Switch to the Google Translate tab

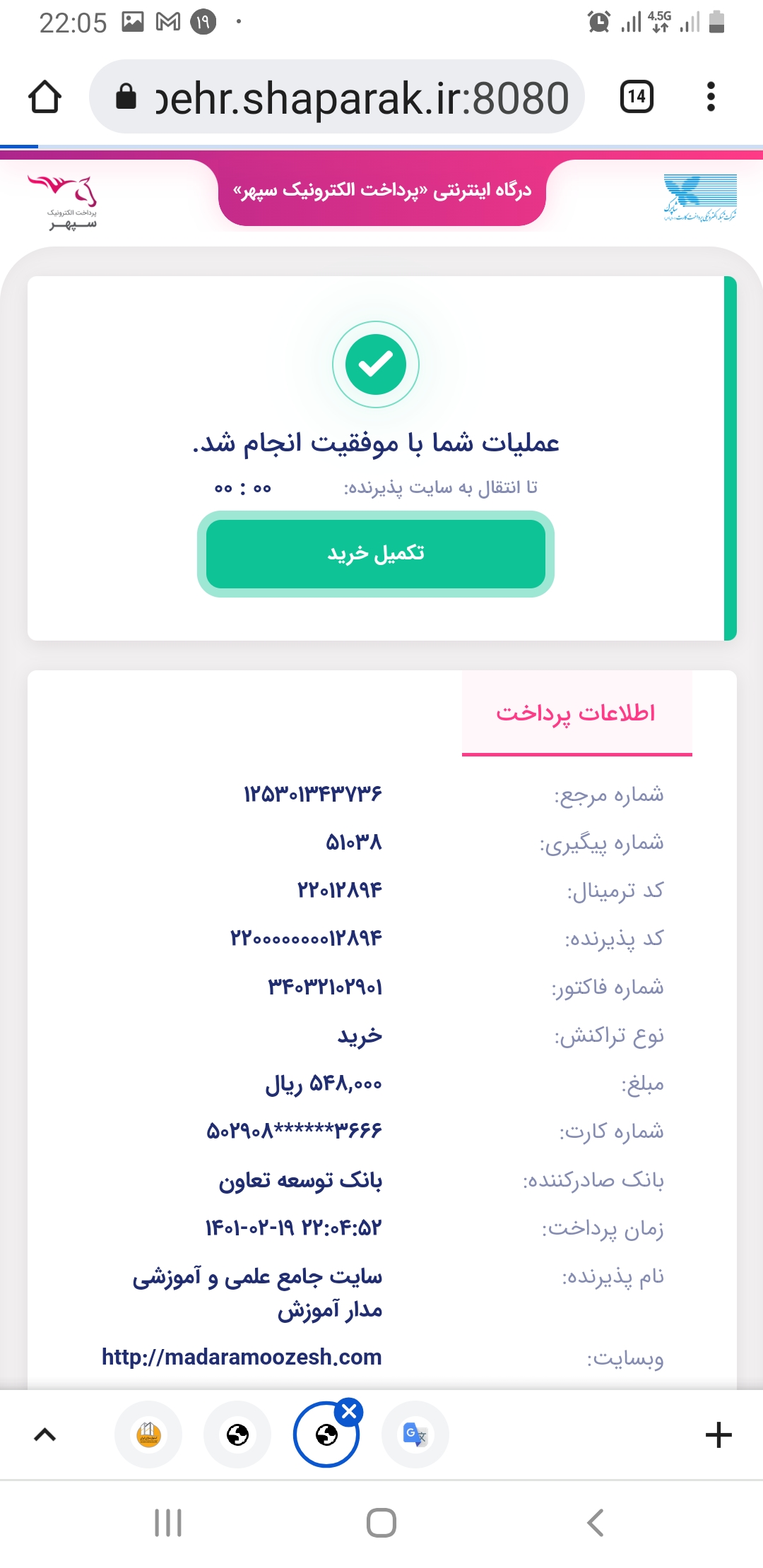point(415,1435)
